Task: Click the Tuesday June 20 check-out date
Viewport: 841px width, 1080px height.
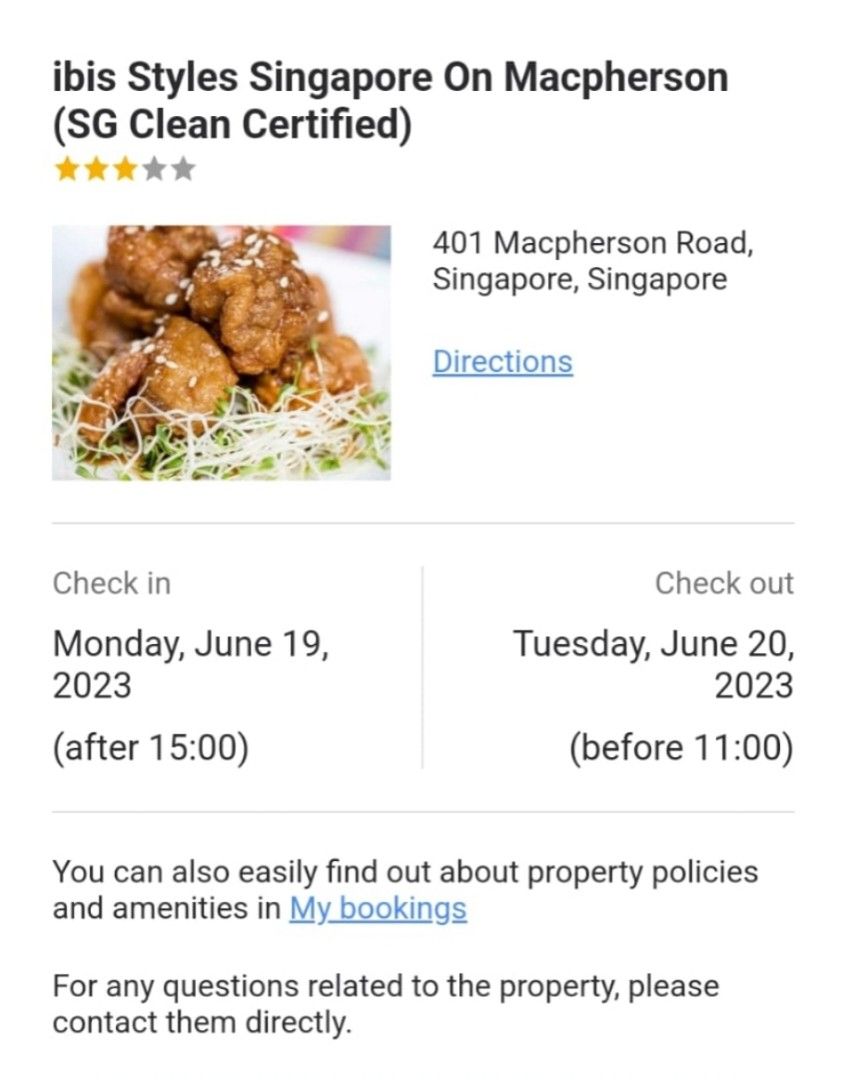Action: [655, 663]
